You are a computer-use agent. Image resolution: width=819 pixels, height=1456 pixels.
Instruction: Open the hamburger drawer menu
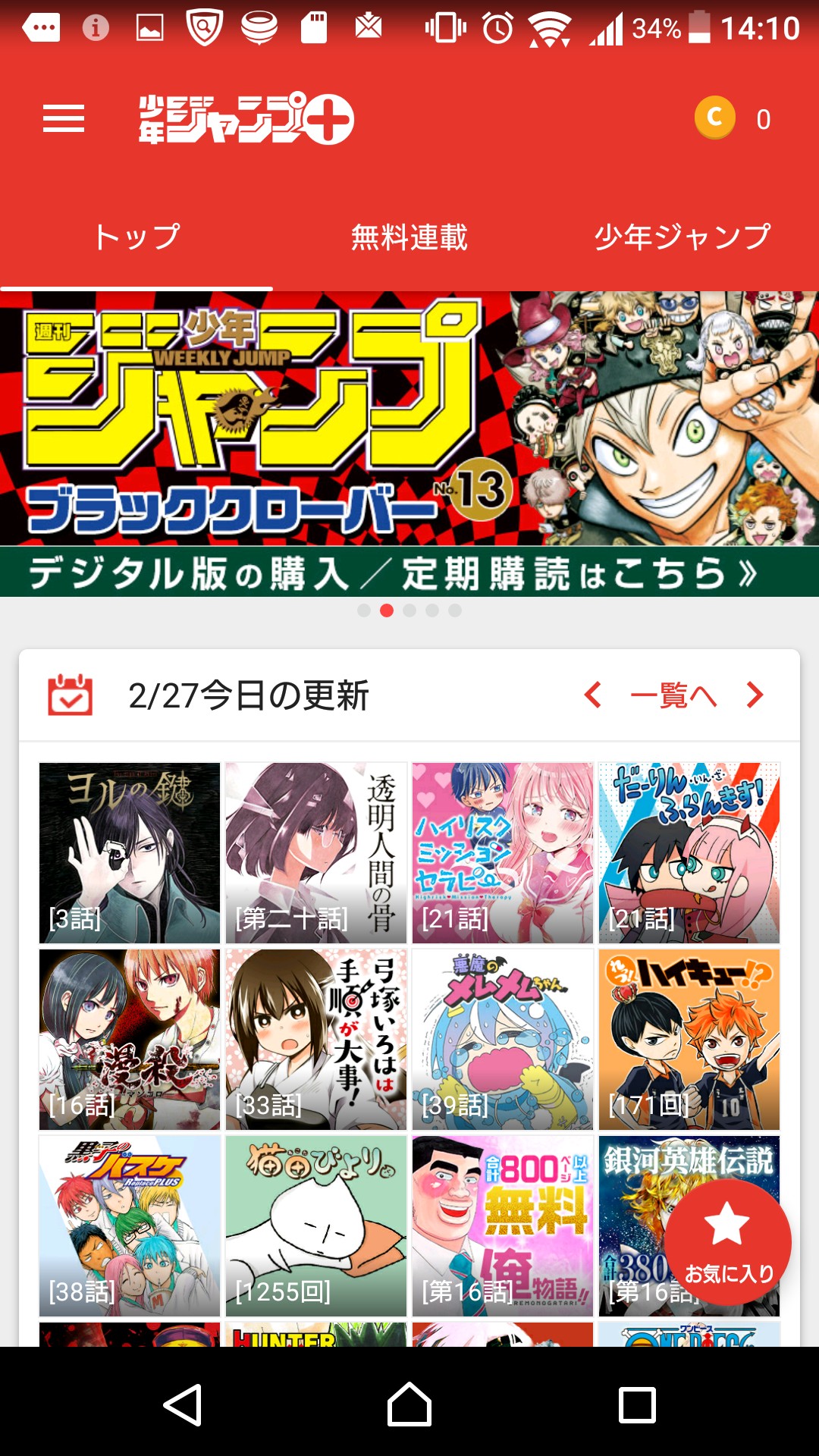click(x=64, y=119)
